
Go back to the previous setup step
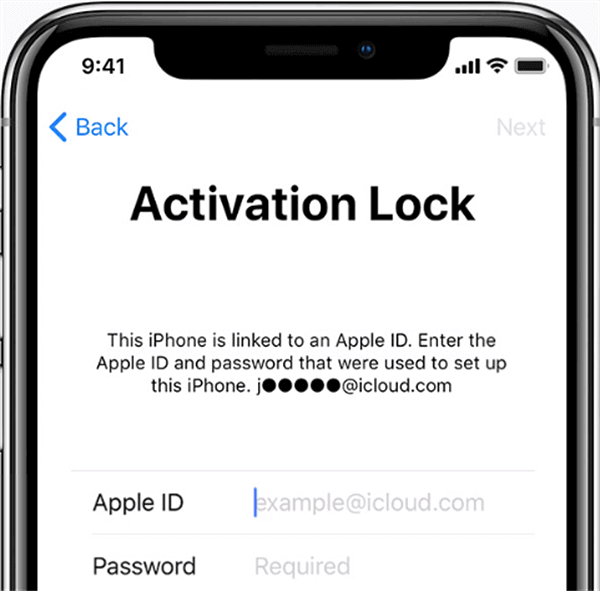click(x=88, y=127)
